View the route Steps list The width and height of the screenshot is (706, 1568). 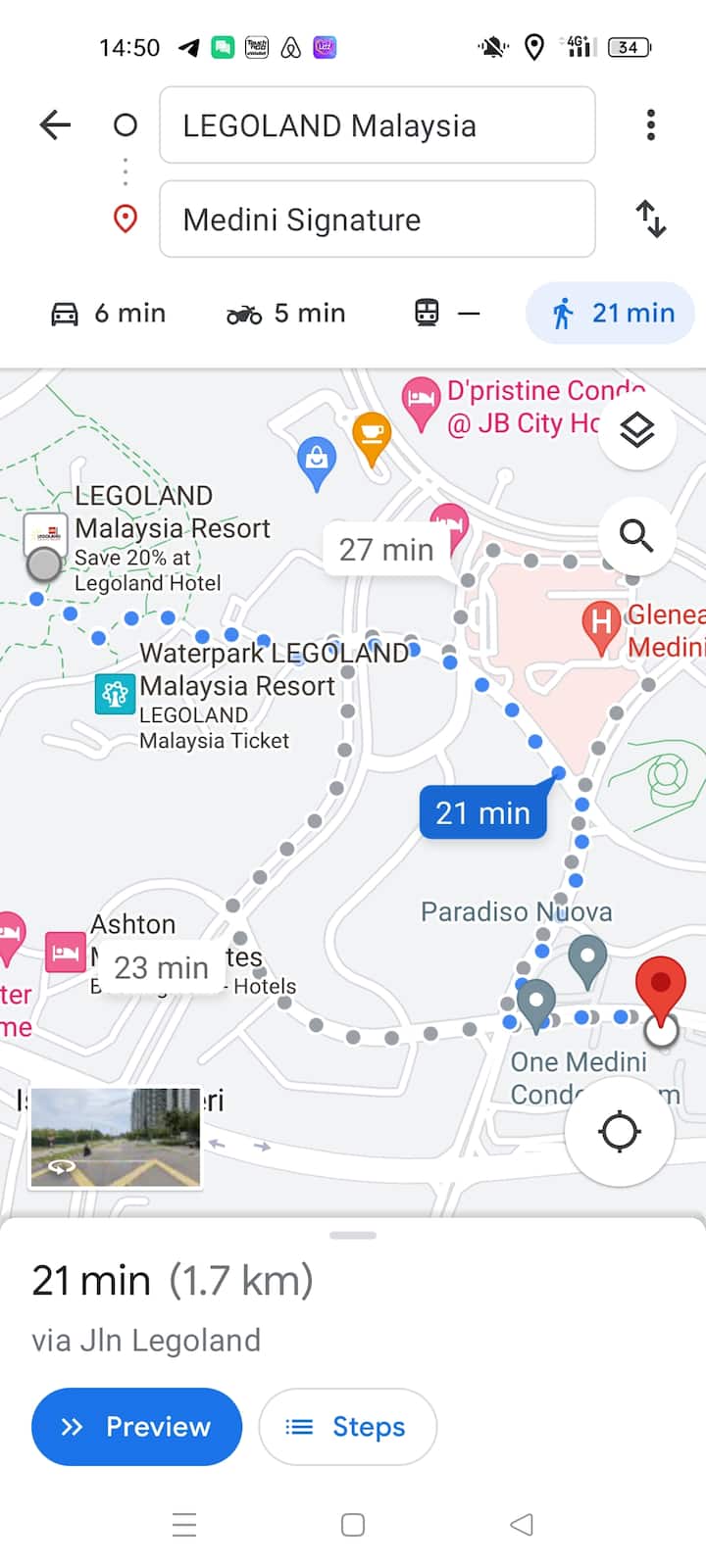pos(347,1427)
